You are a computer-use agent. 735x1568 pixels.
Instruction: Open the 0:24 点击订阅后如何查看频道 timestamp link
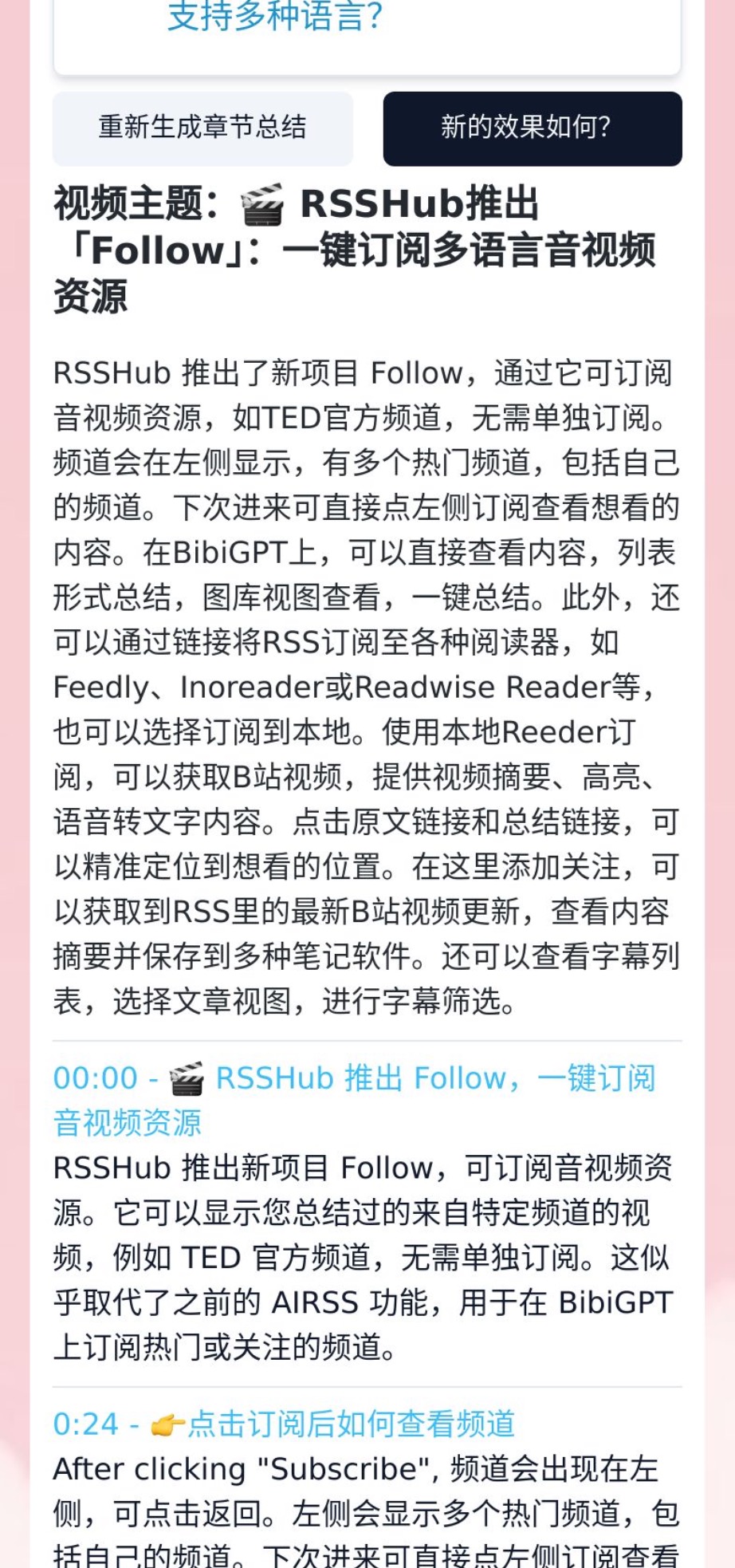[x=284, y=1424]
